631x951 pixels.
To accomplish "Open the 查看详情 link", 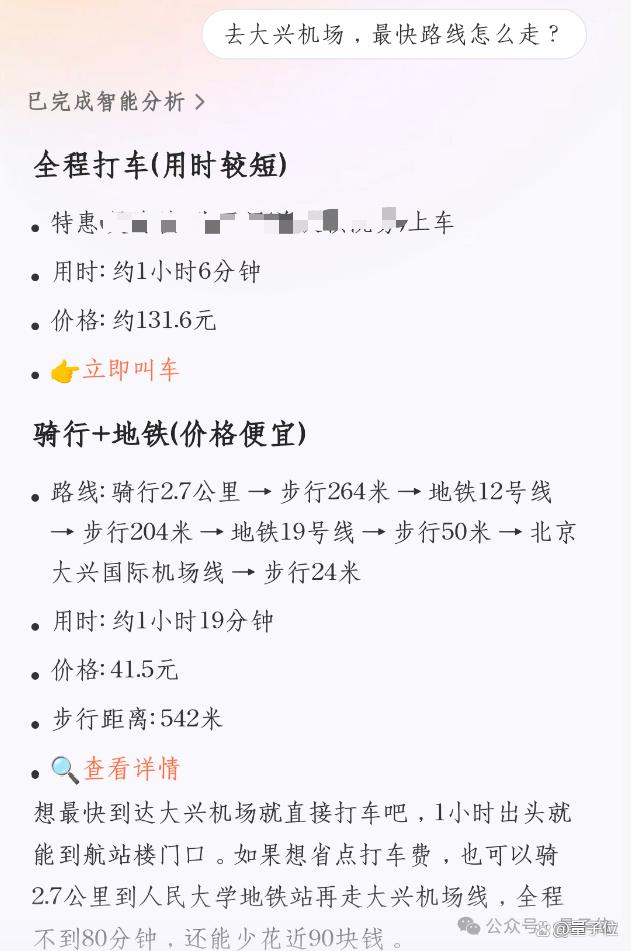I will click(x=132, y=768).
